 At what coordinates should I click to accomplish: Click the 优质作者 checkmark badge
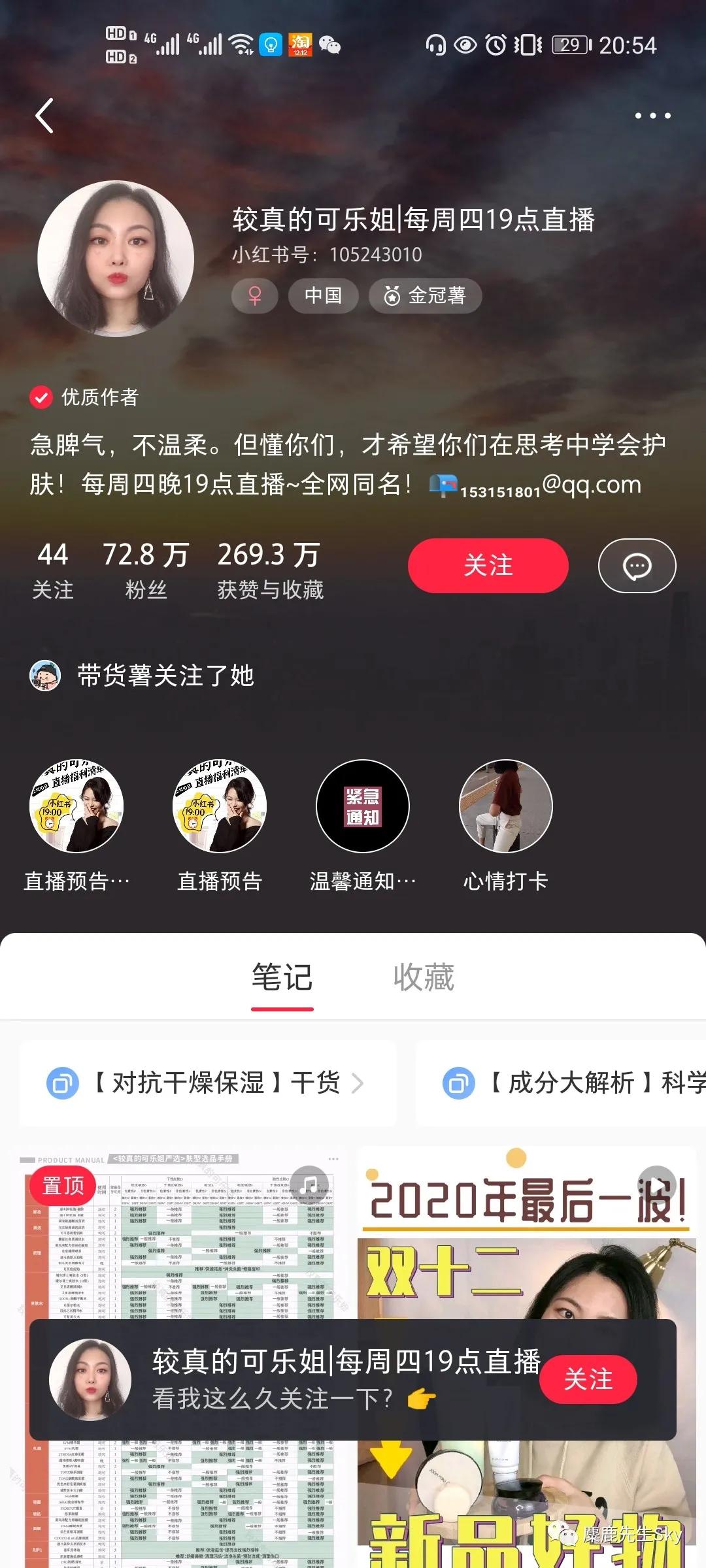pos(41,396)
